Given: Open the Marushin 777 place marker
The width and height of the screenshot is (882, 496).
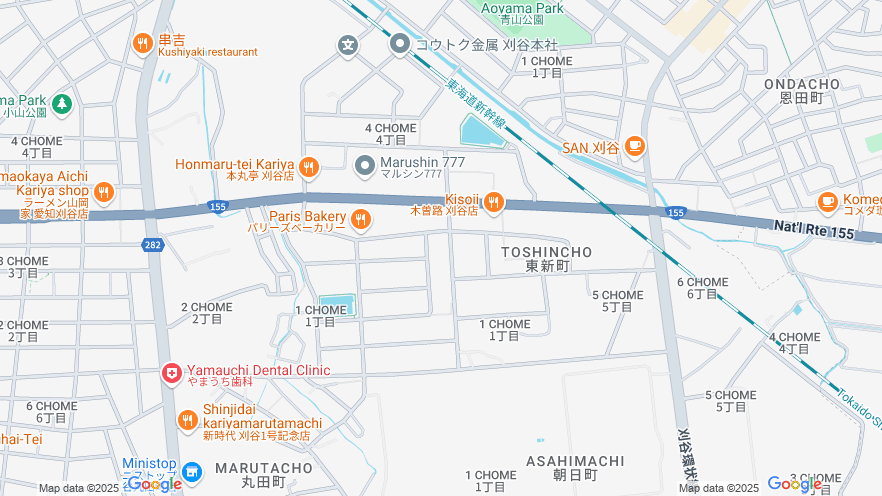Looking at the screenshot, I should (x=365, y=162).
